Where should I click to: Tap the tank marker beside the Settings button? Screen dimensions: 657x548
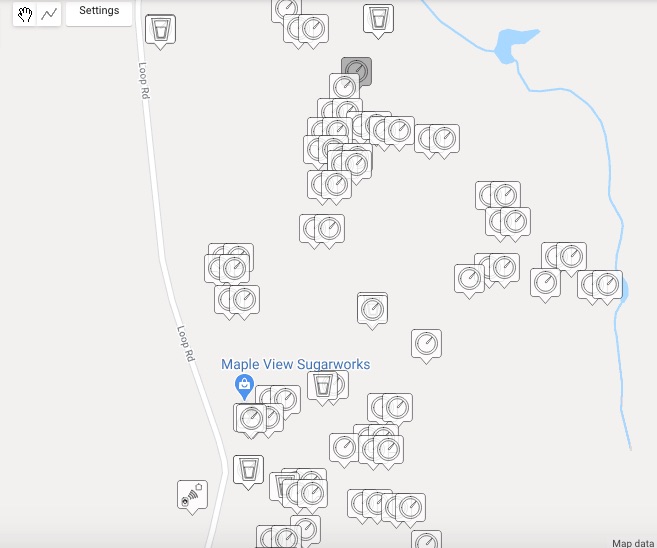click(160, 28)
